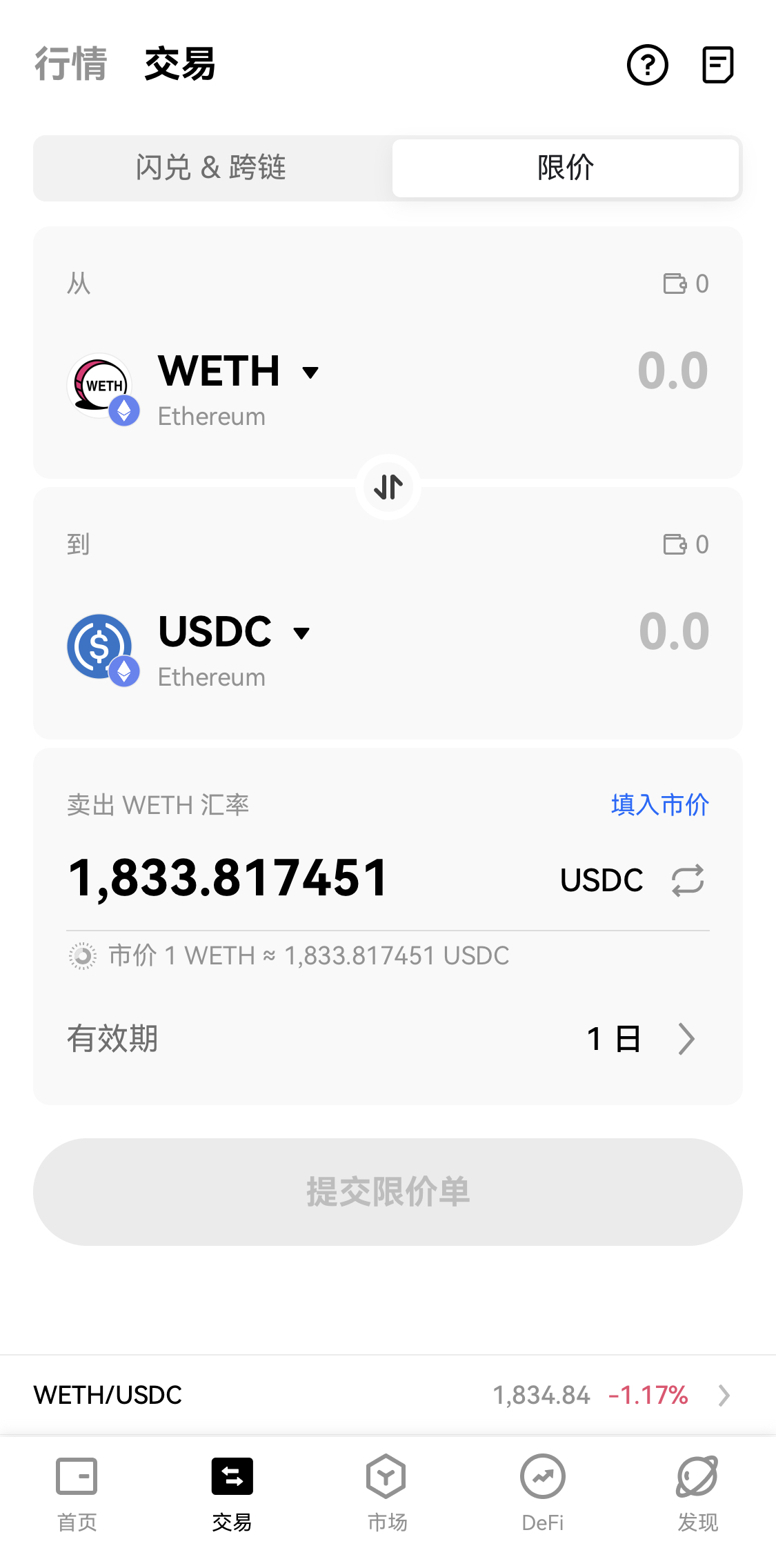Tap the swap direction arrows between tokens
776x1568 pixels.
click(388, 487)
